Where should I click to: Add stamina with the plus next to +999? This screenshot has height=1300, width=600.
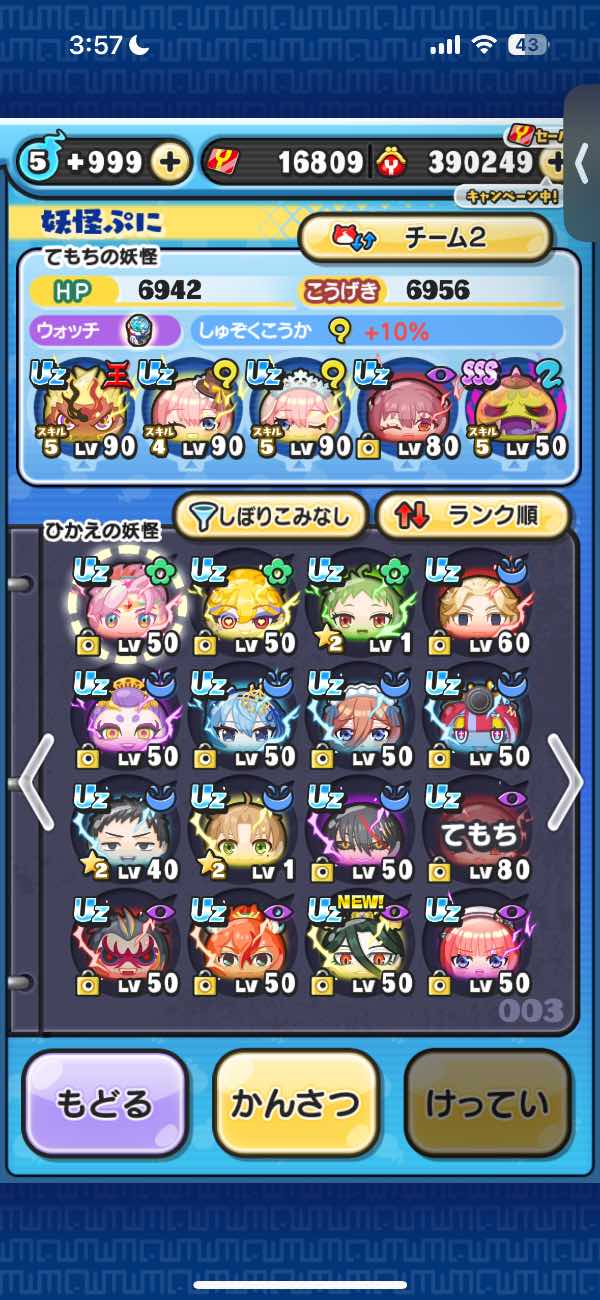coord(172,162)
